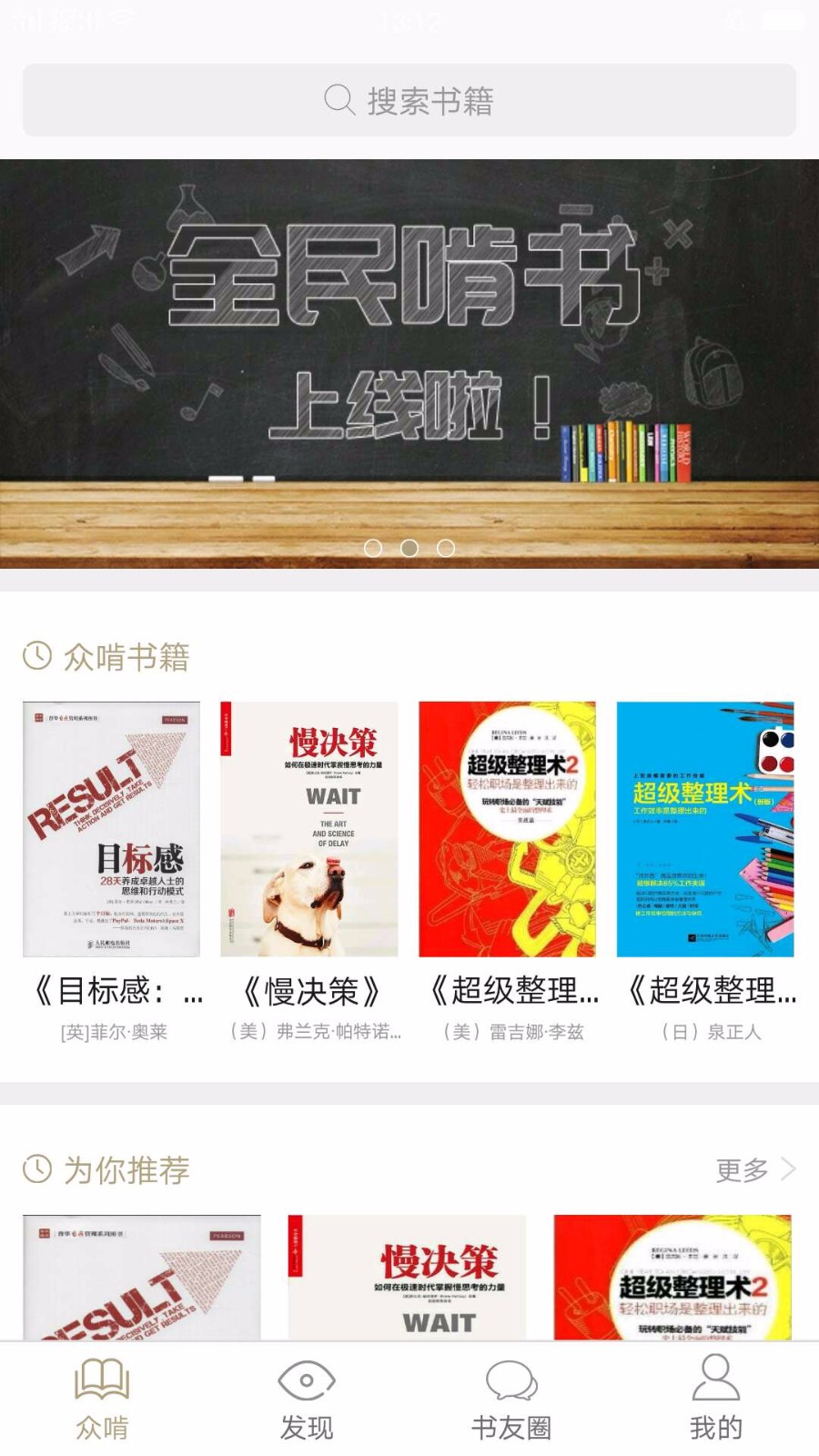Open the 搜索书籍 search box
Viewport: 819px width, 1456px height.
[x=409, y=100]
